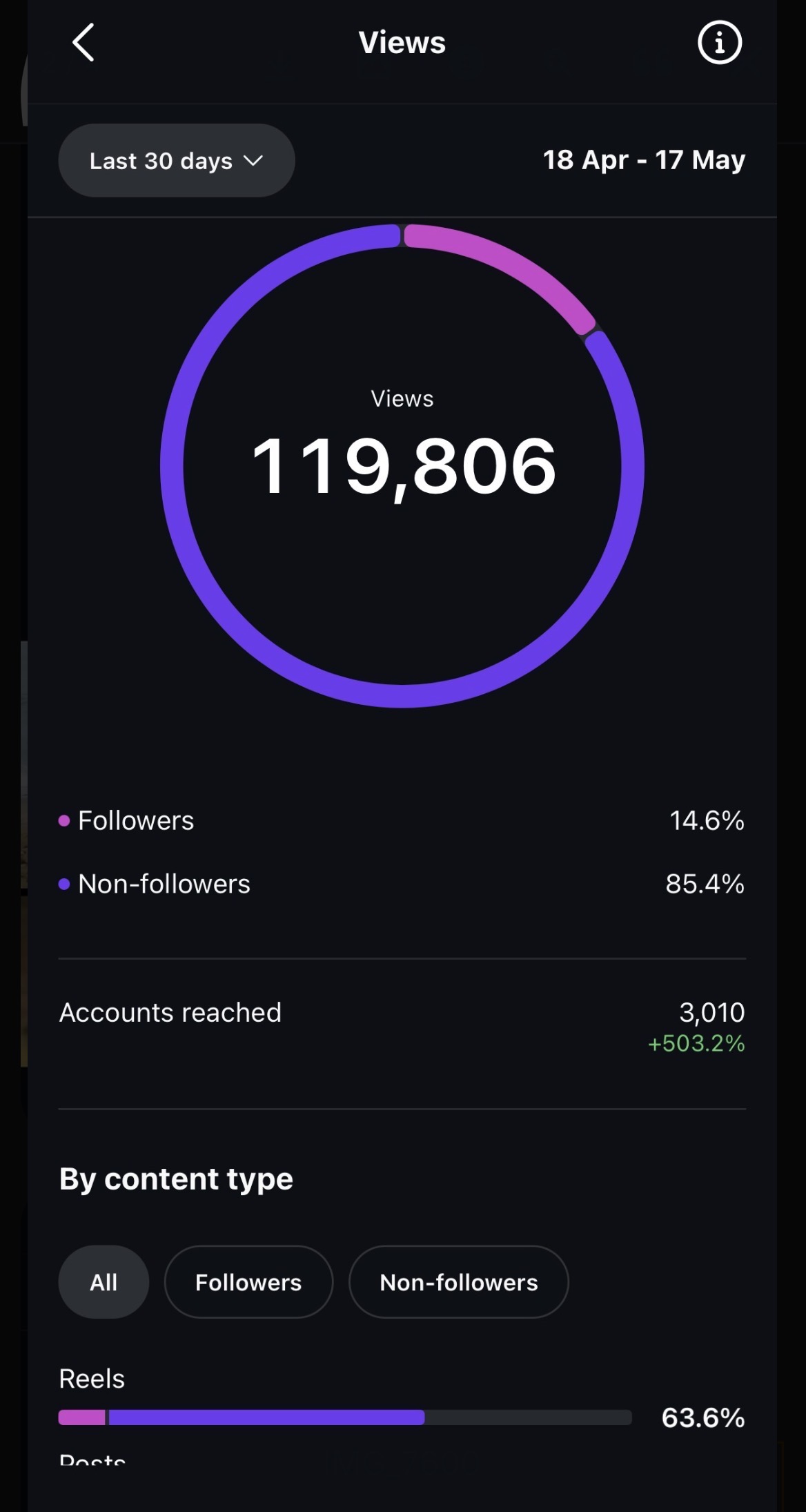Open the Last 30 days dropdown
The height and width of the screenshot is (1512, 806).
coord(177,160)
